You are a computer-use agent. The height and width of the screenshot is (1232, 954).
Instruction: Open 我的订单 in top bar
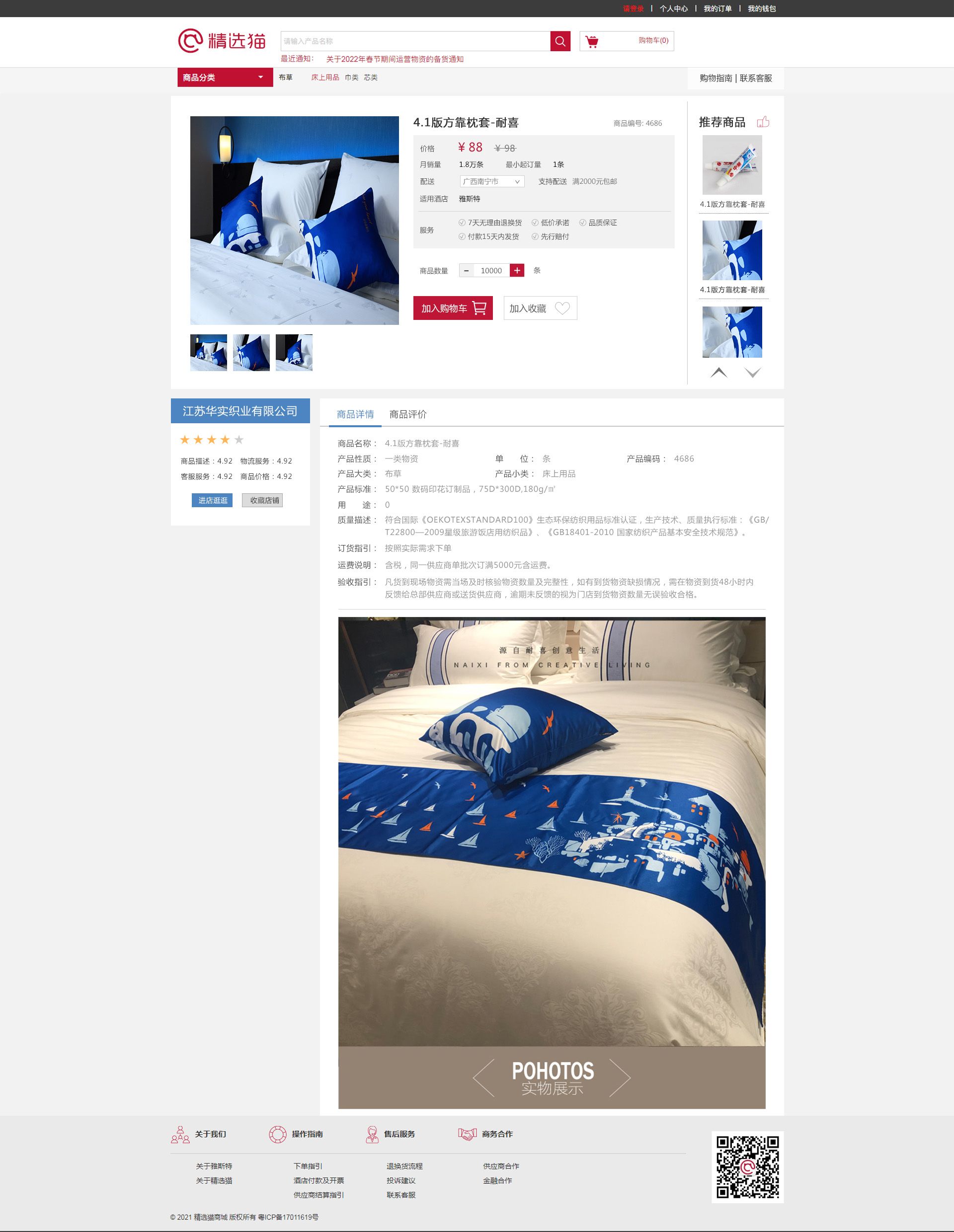point(717,8)
